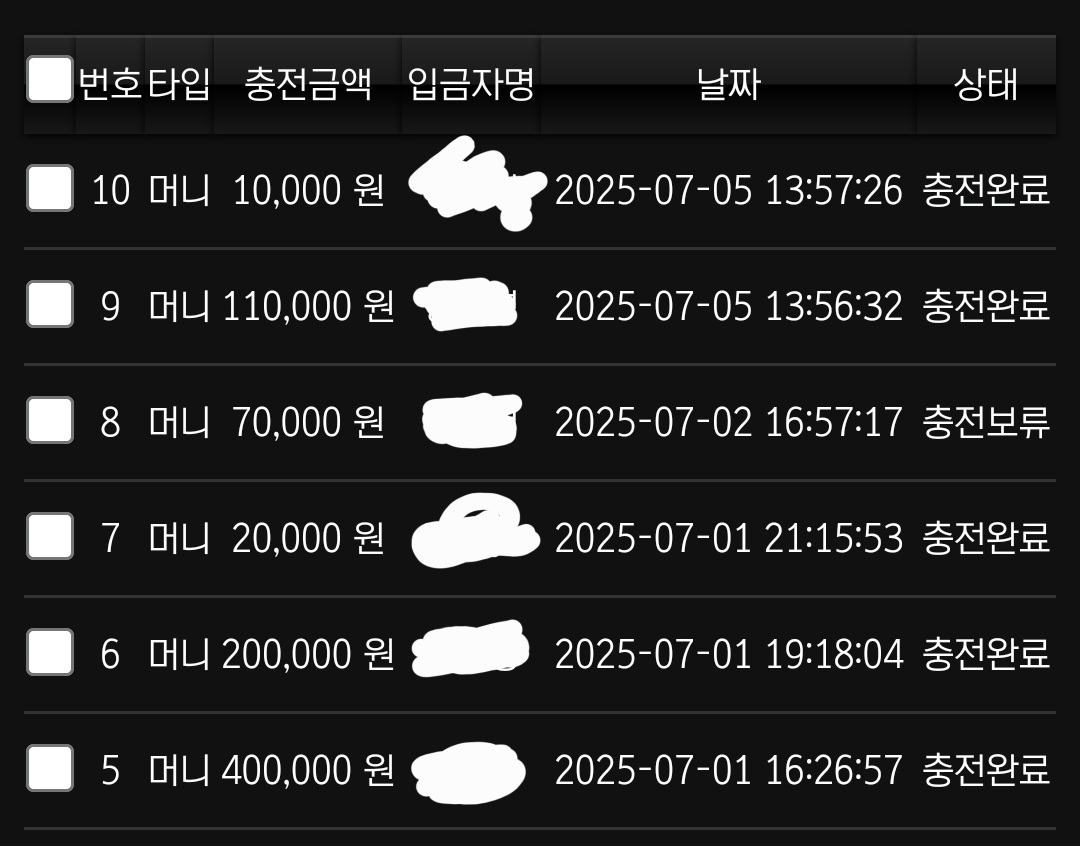Select the checkbox for row number 7
Image resolution: width=1080 pixels, height=846 pixels.
tap(50, 536)
